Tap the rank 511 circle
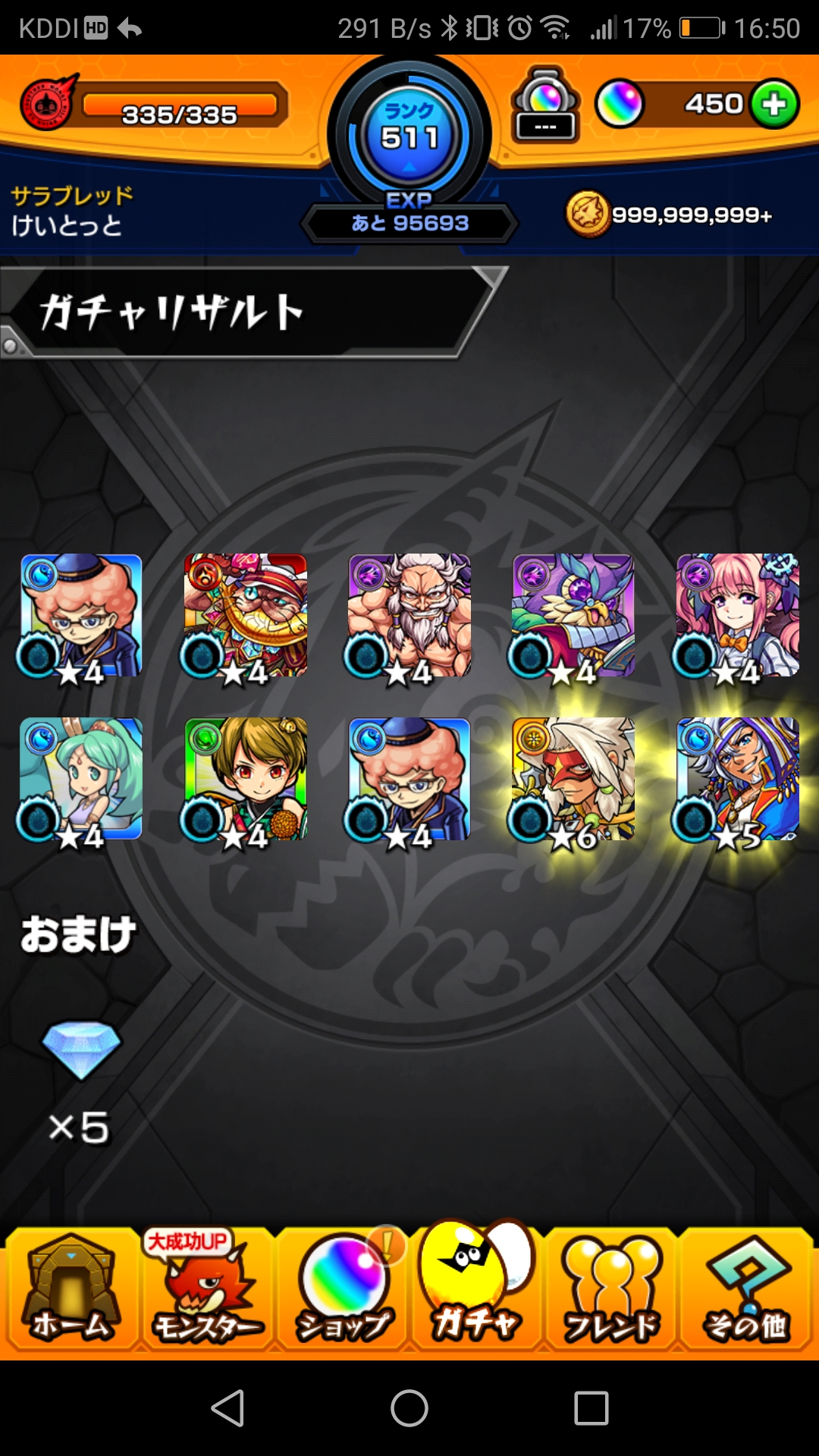Image resolution: width=819 pixels, height=1456 pixels. (x=409, y=134)
